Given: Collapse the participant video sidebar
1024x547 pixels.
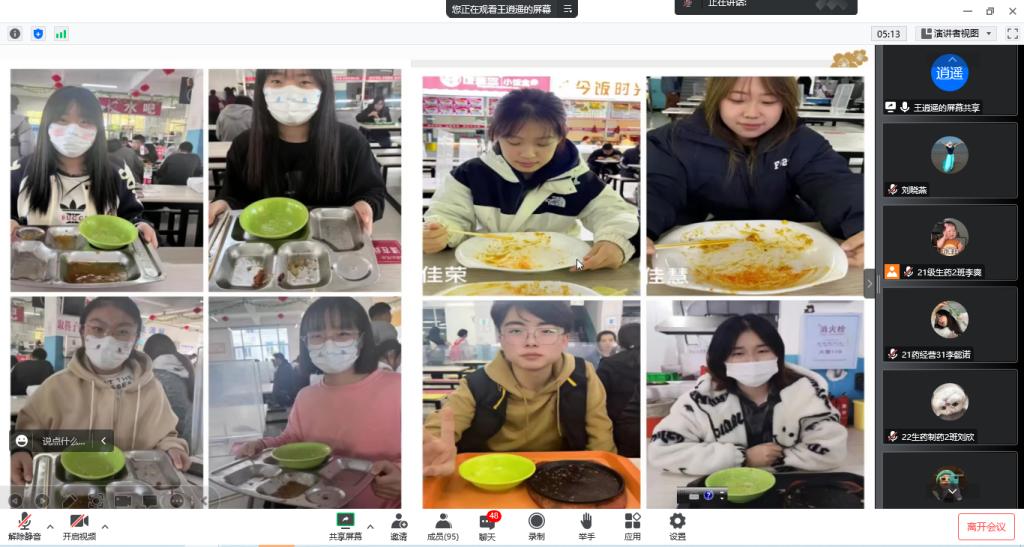Looking at the screenshot, I should click(x=869, y=283).
